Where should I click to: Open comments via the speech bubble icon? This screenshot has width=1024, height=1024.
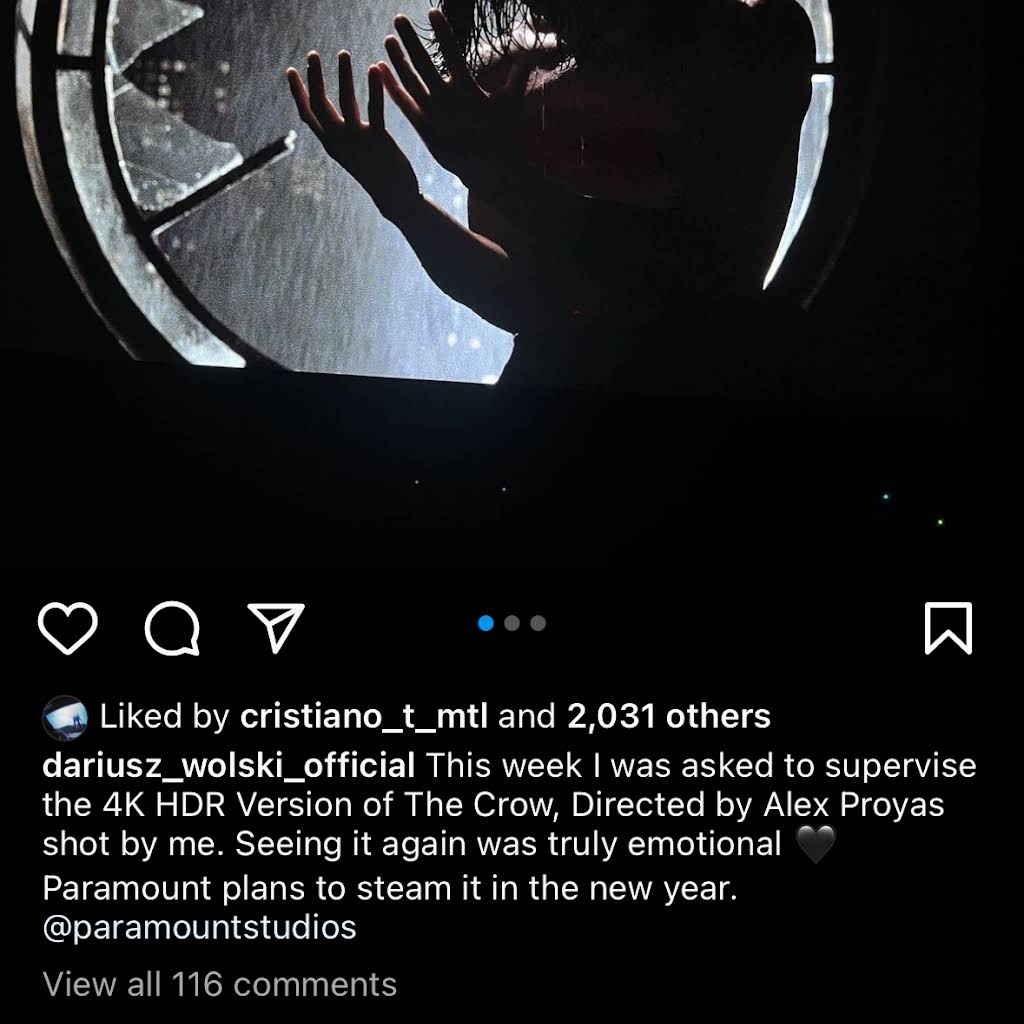tap(172, 628)
